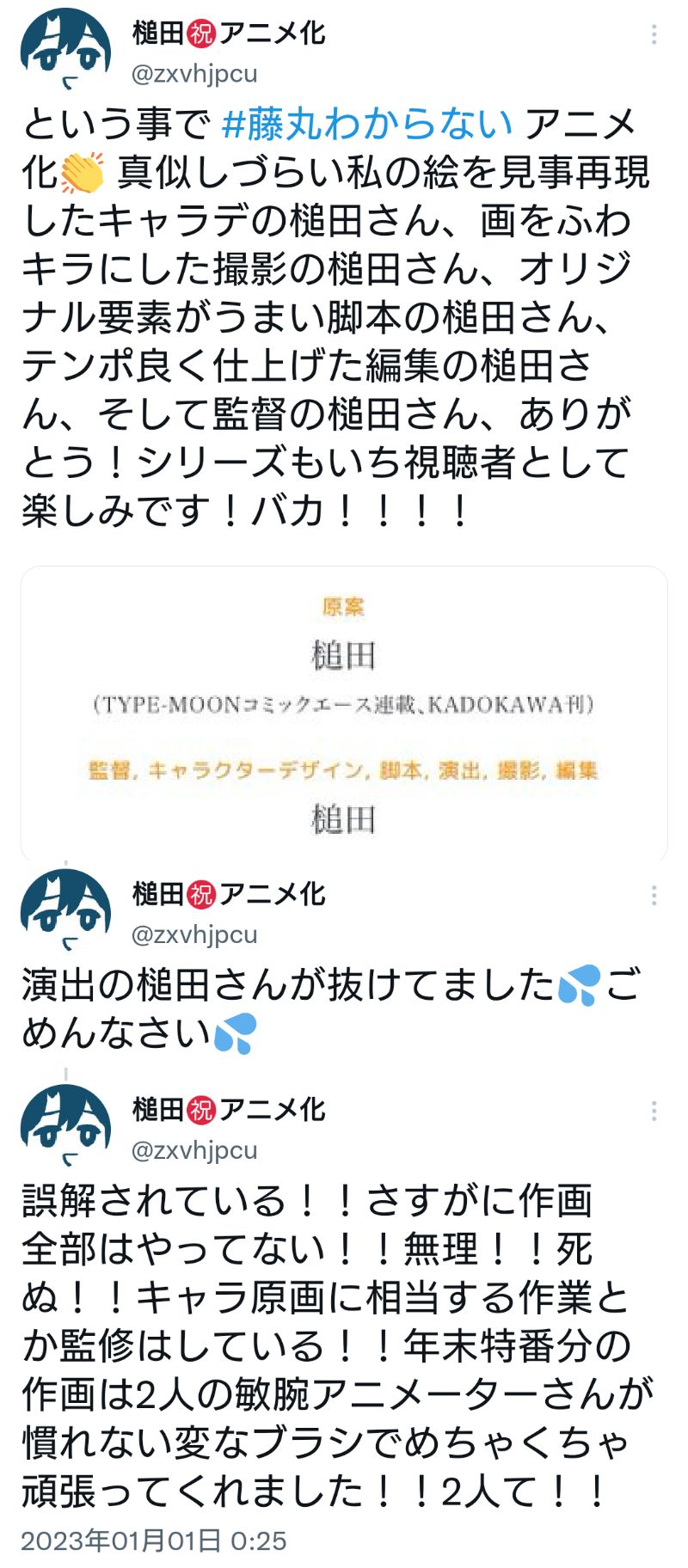View the attached 原案 槌田 credits image
688x1568 pixels.
click(344, 714)
